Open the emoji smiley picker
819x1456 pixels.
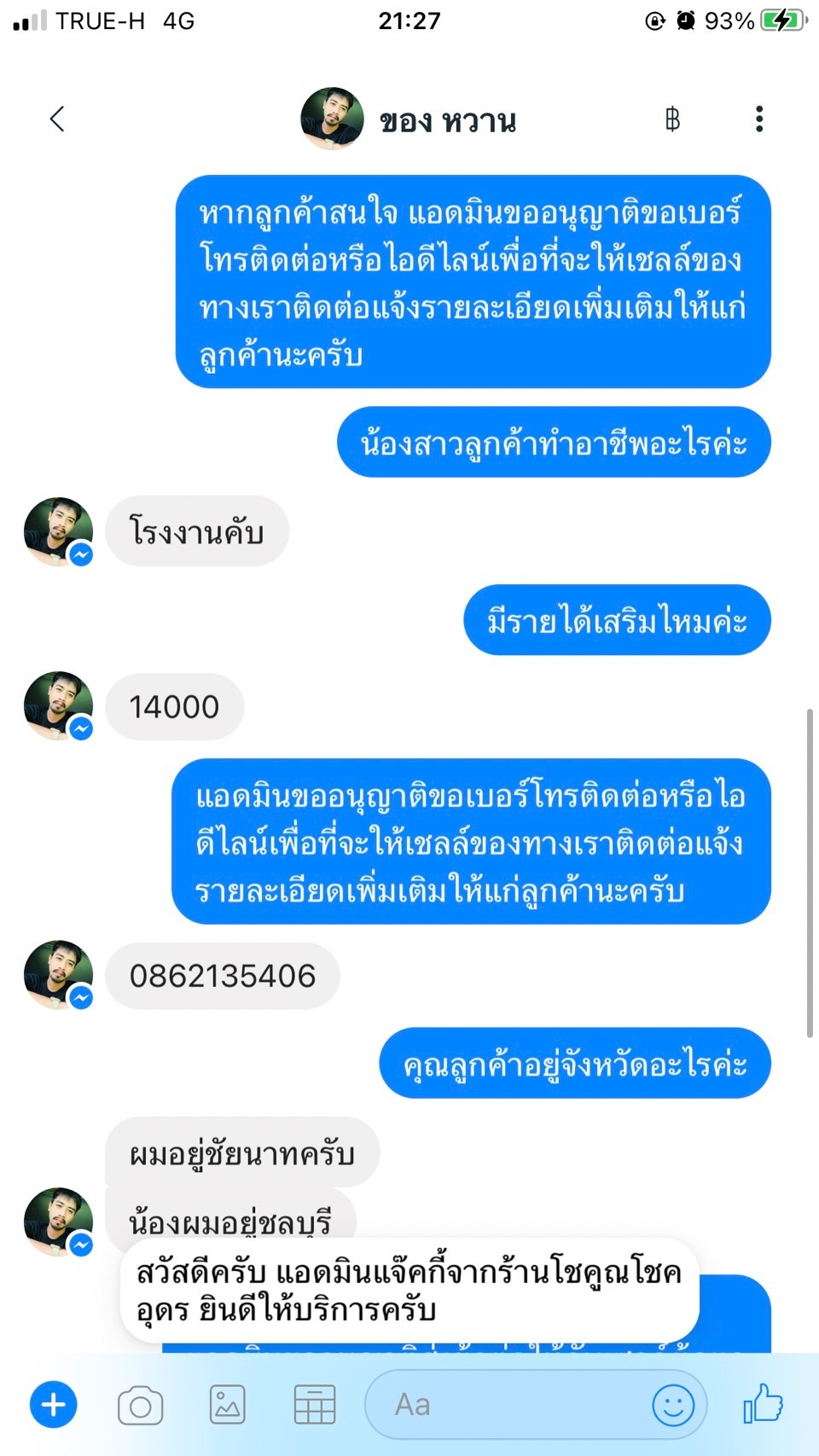[x=673, y=1405]
